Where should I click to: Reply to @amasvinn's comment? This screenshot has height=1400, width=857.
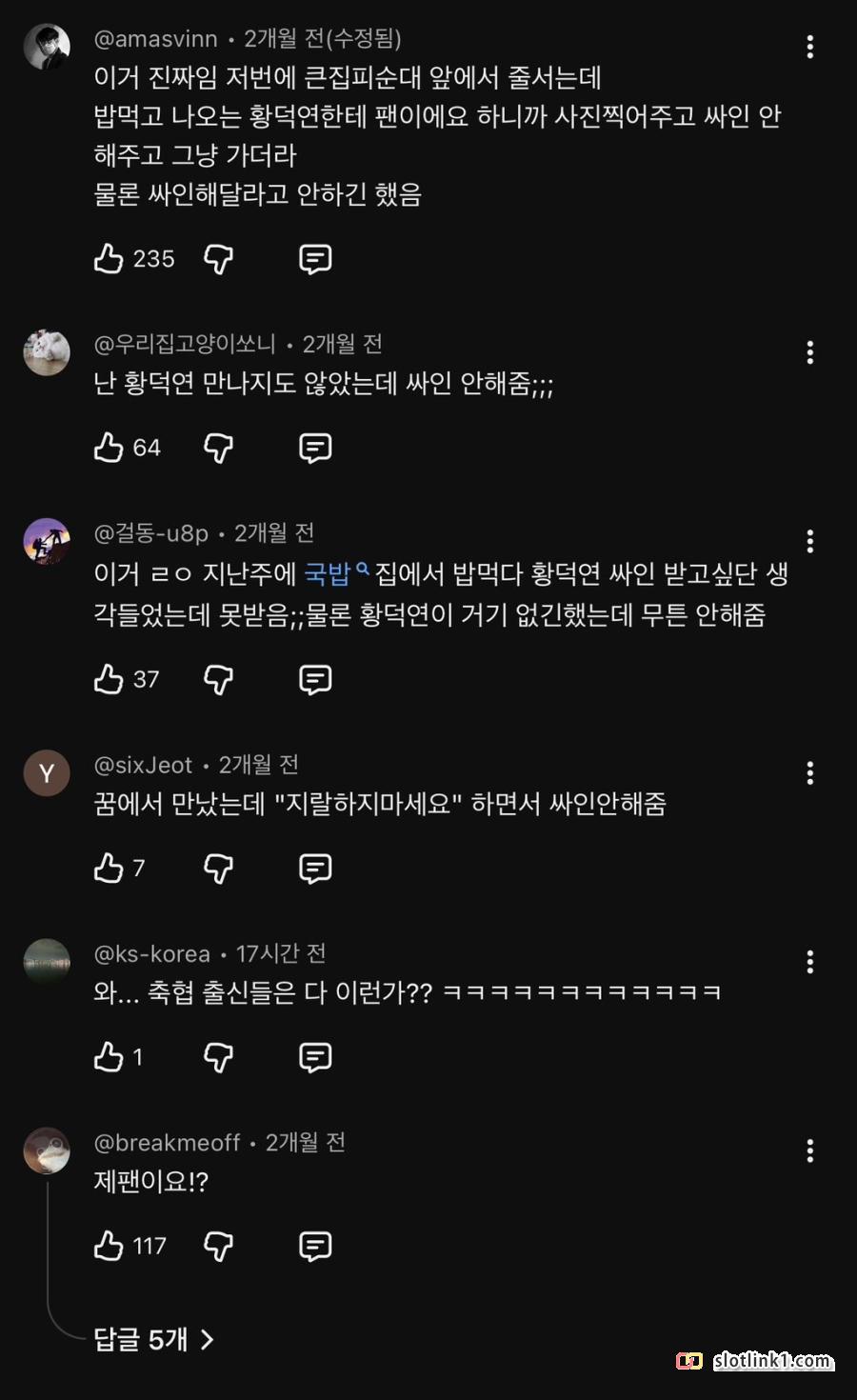[x=315, y=259]
